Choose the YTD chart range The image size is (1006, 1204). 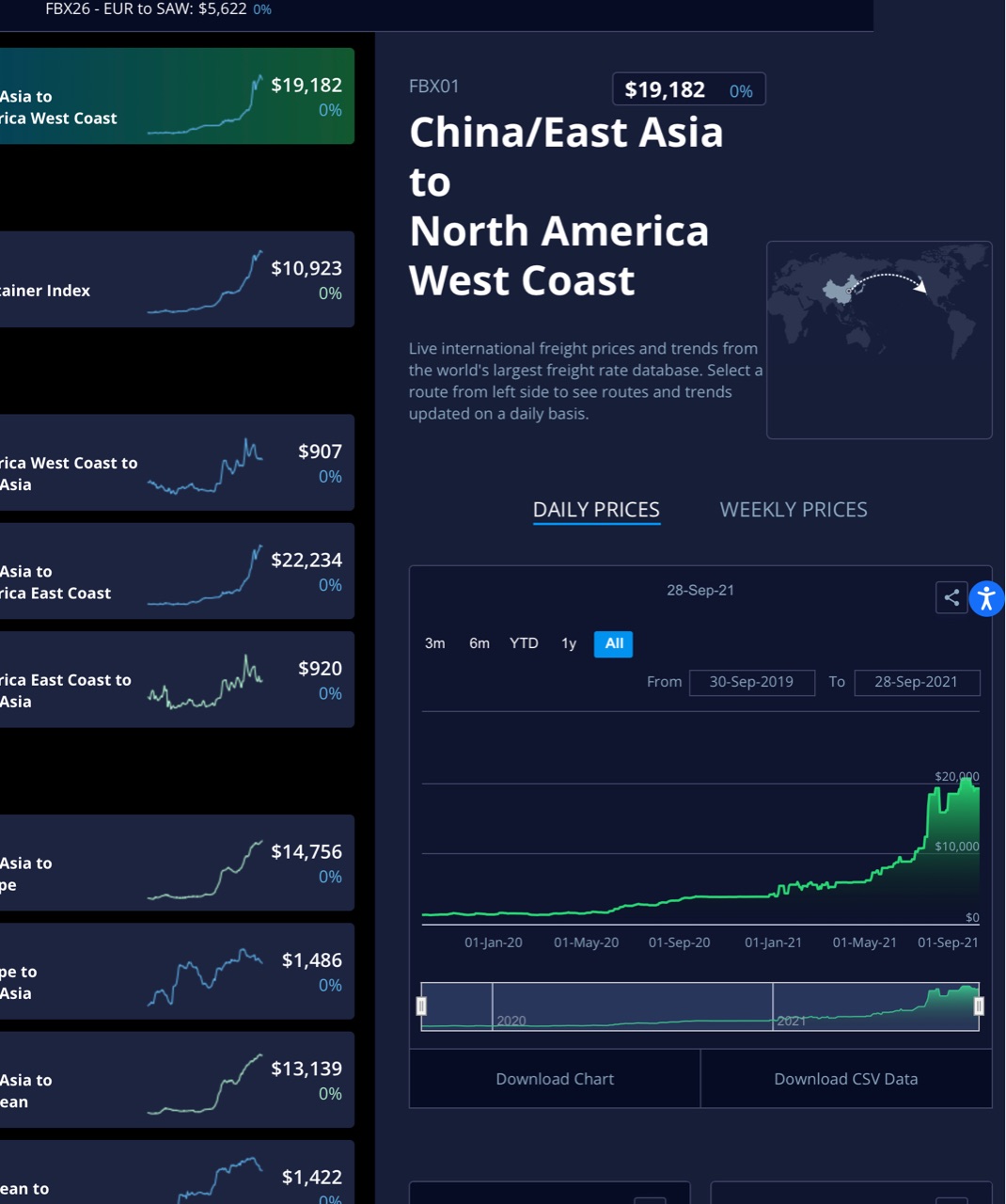(x=524, y=643)
